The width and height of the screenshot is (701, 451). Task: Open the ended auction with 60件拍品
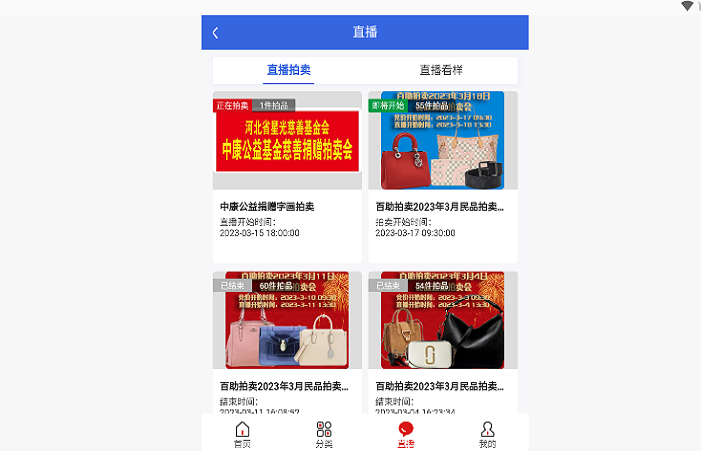pyautogui.click(x=287, y=340)
